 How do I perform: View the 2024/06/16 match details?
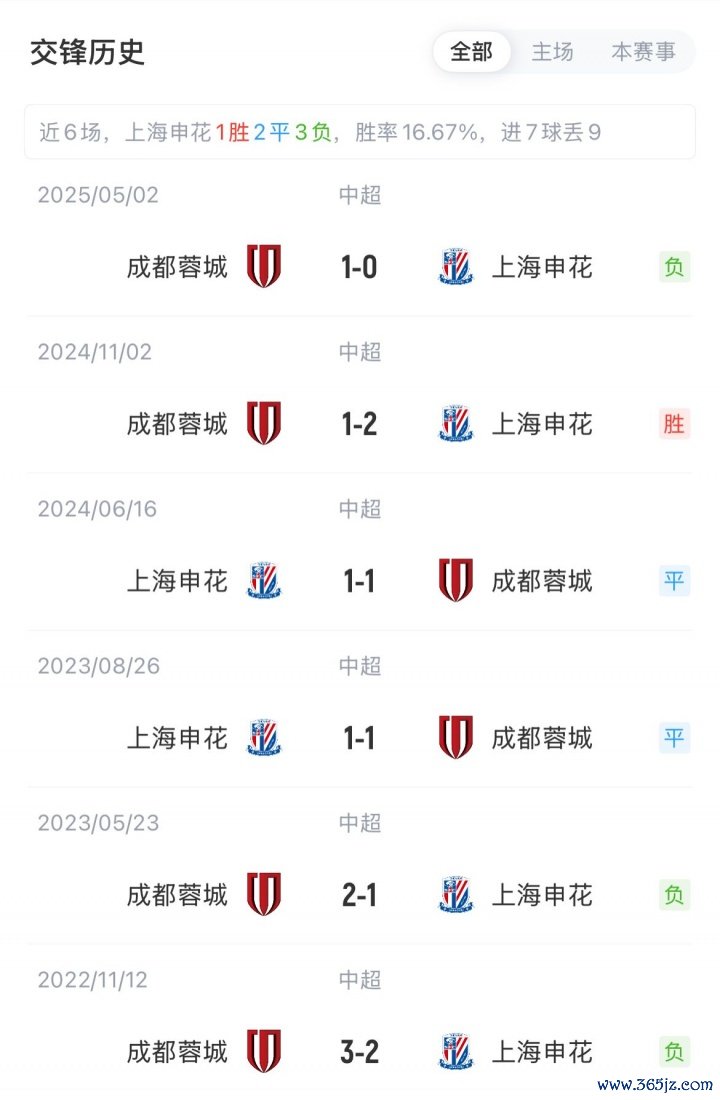pos(359,581)
